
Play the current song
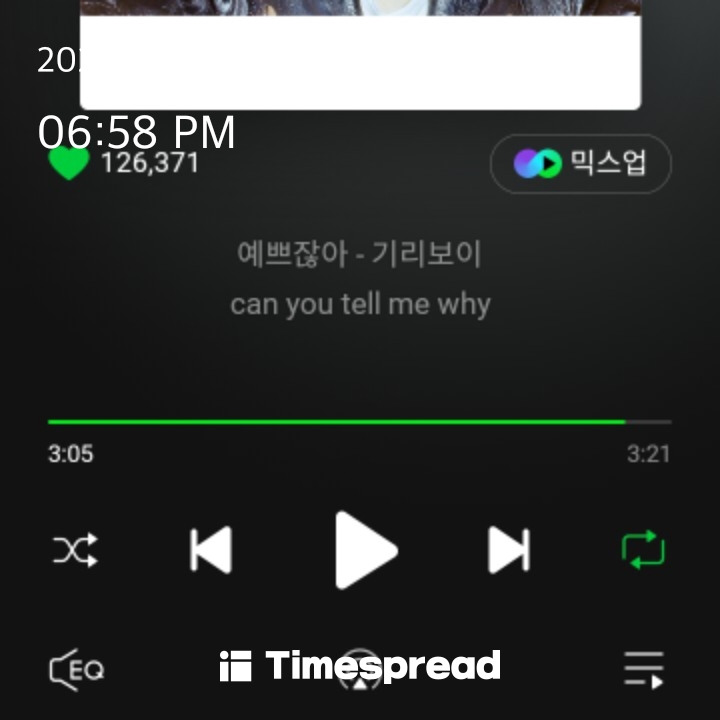pyautogui.click(x=364, y=550)
